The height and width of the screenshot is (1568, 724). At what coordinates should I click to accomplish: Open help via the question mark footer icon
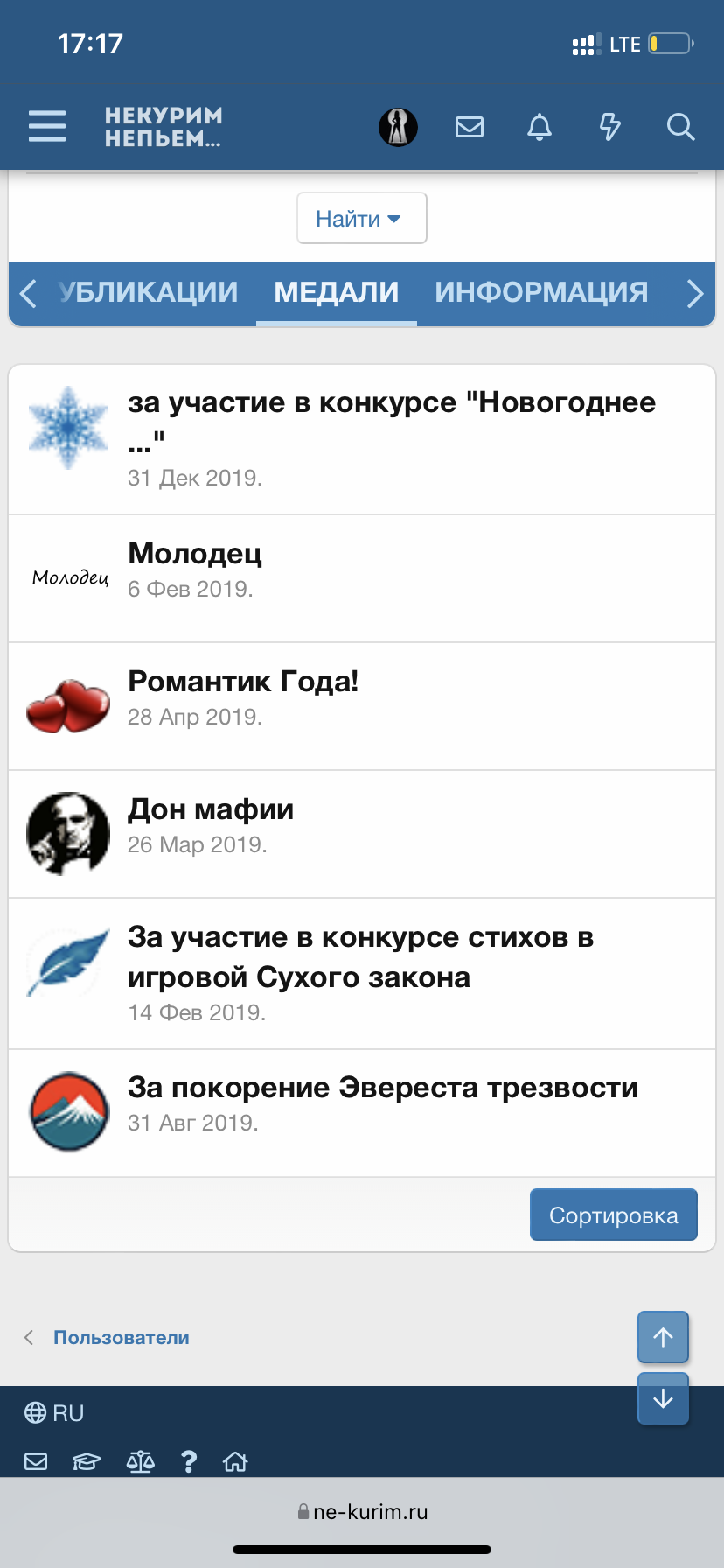tap(189, 1460)
